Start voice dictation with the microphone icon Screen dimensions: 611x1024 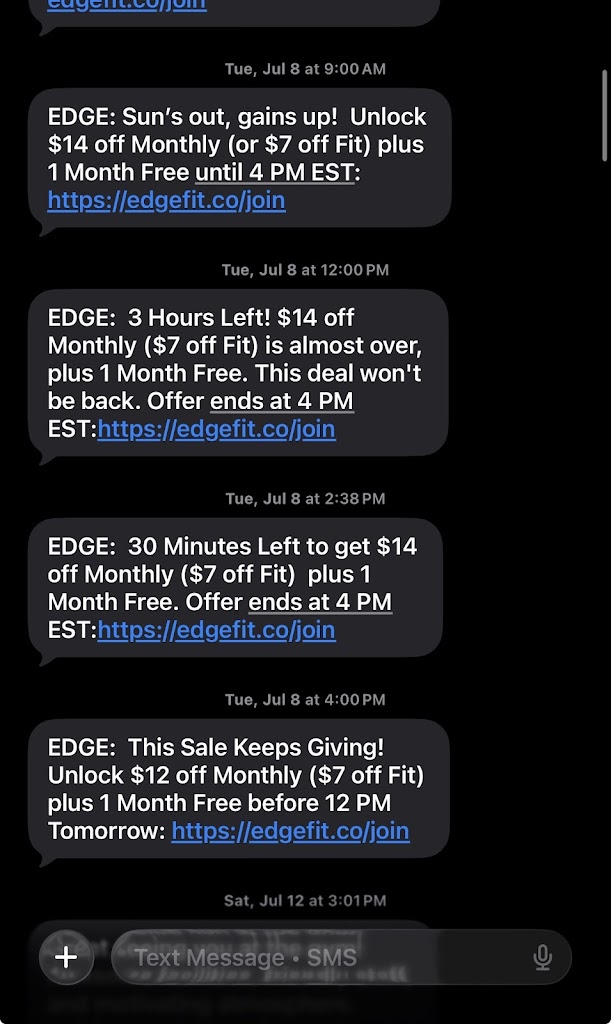(542, 958)
